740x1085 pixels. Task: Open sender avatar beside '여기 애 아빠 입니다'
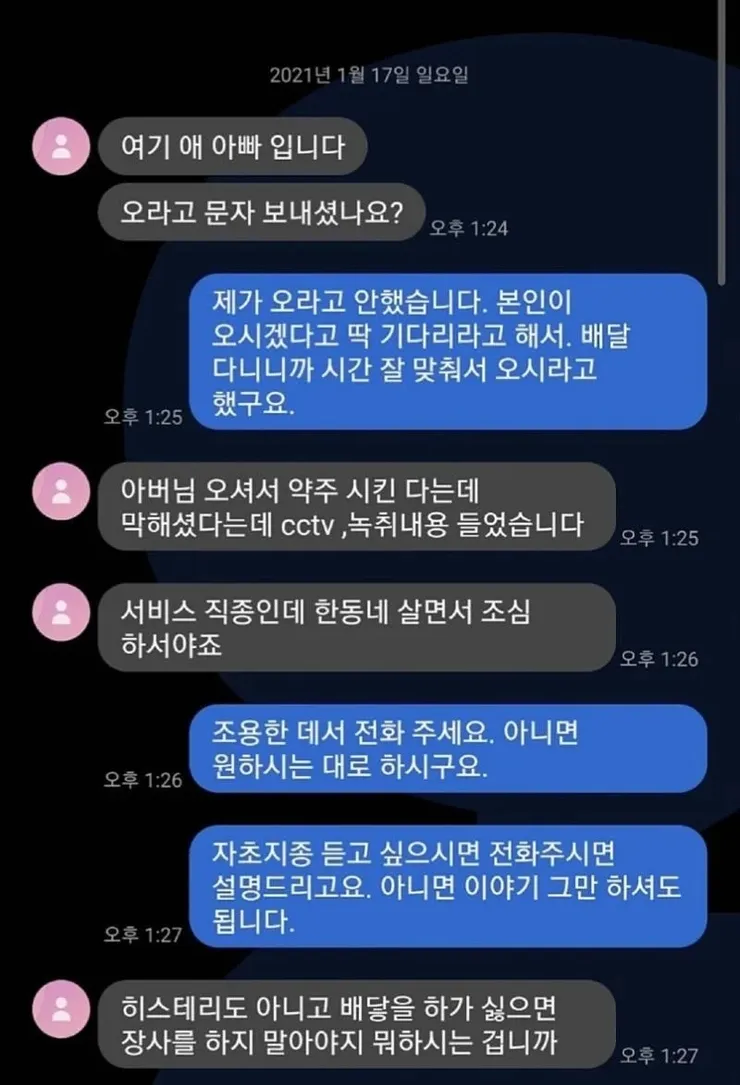coord(61,147)
